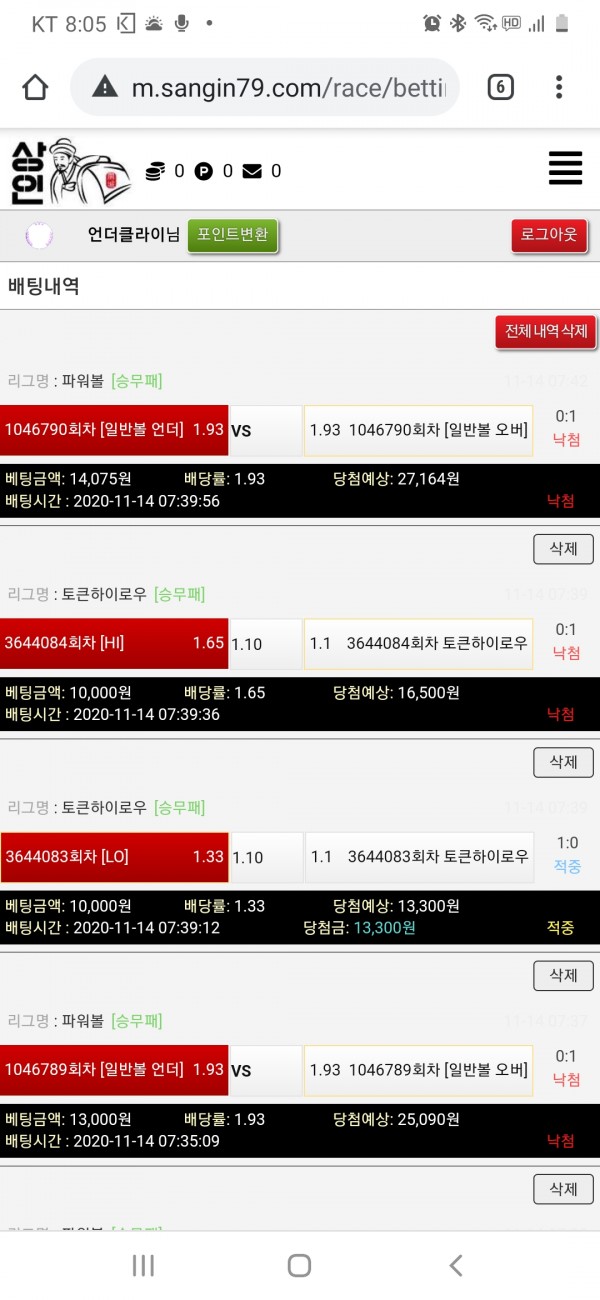Delete the 3644083회차 [LO] bet entry
Viewport: 600px width, 1300px height.
coord(563,975)
